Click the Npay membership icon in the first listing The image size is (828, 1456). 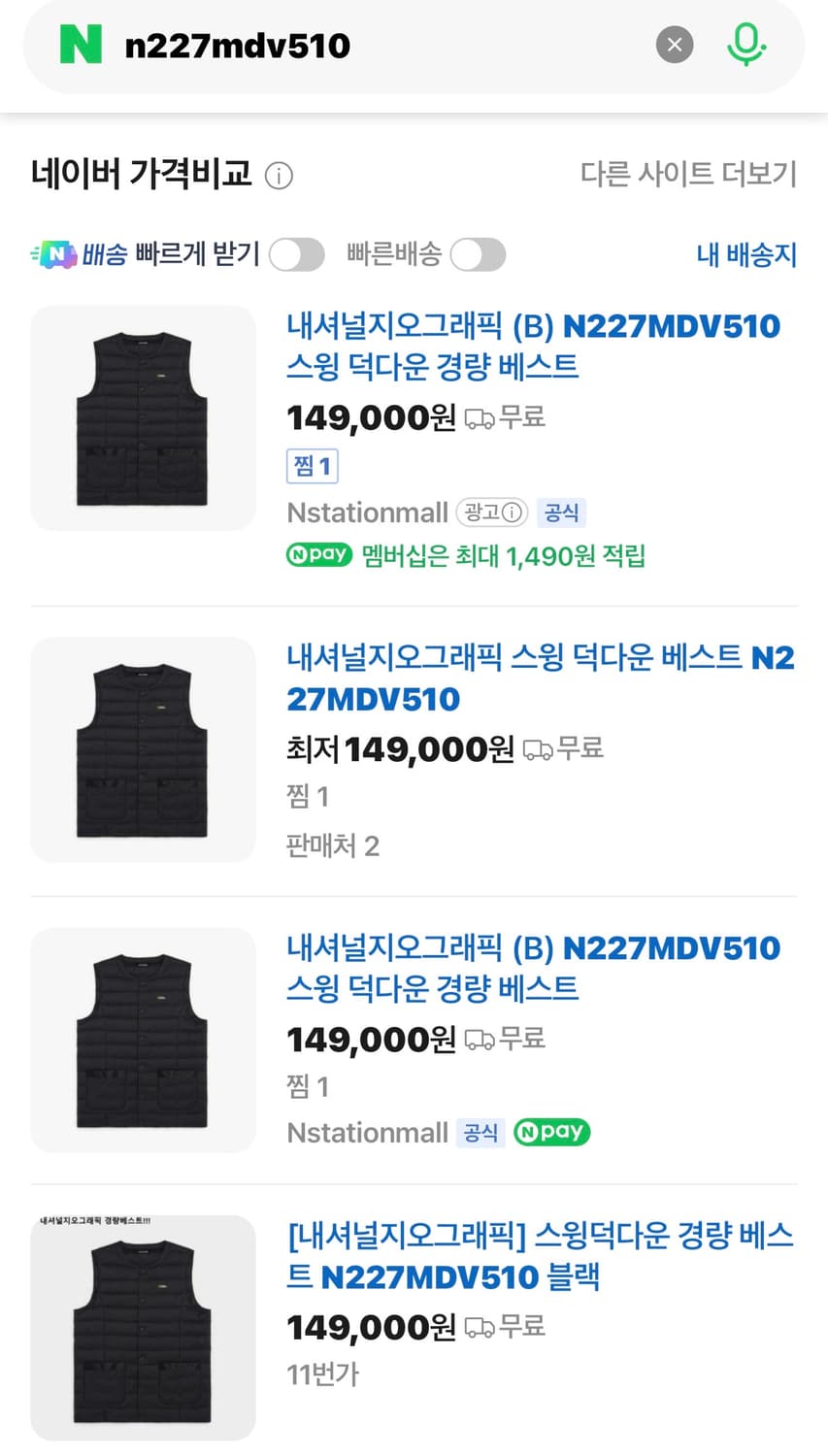[x=318, y=555]
